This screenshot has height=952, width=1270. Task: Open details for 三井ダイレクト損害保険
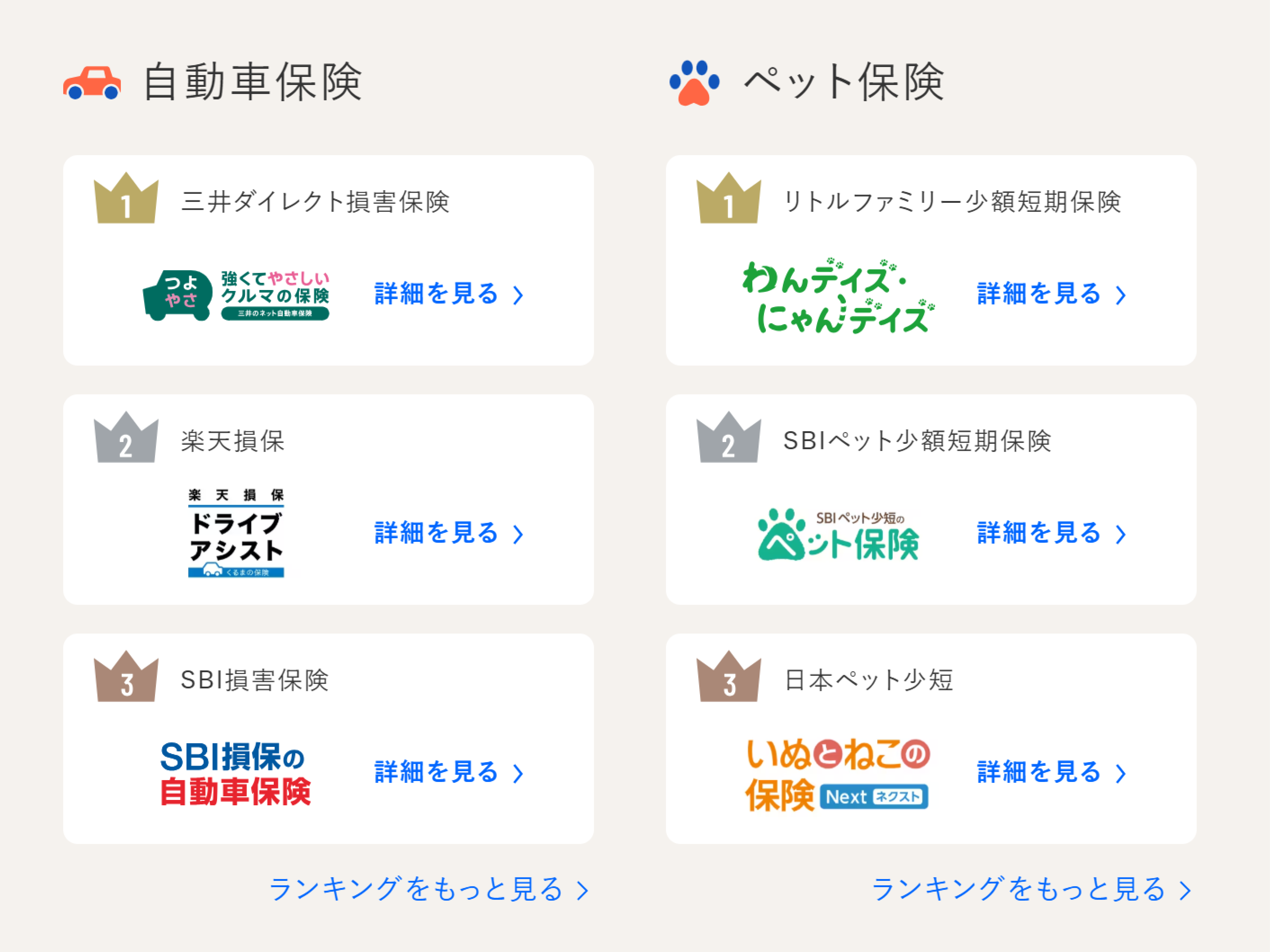point(448,294)
